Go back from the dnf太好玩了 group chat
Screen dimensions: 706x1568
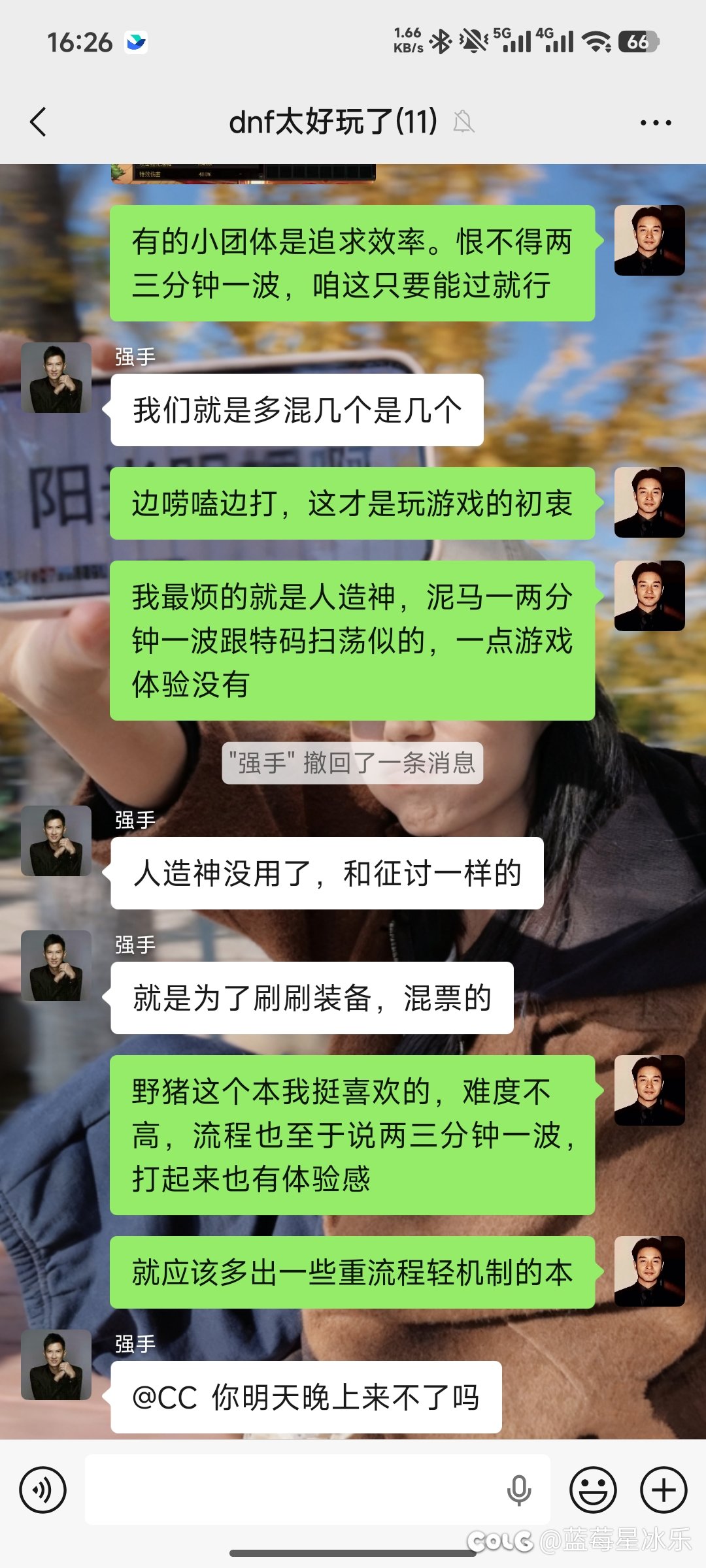click(39, 122)
